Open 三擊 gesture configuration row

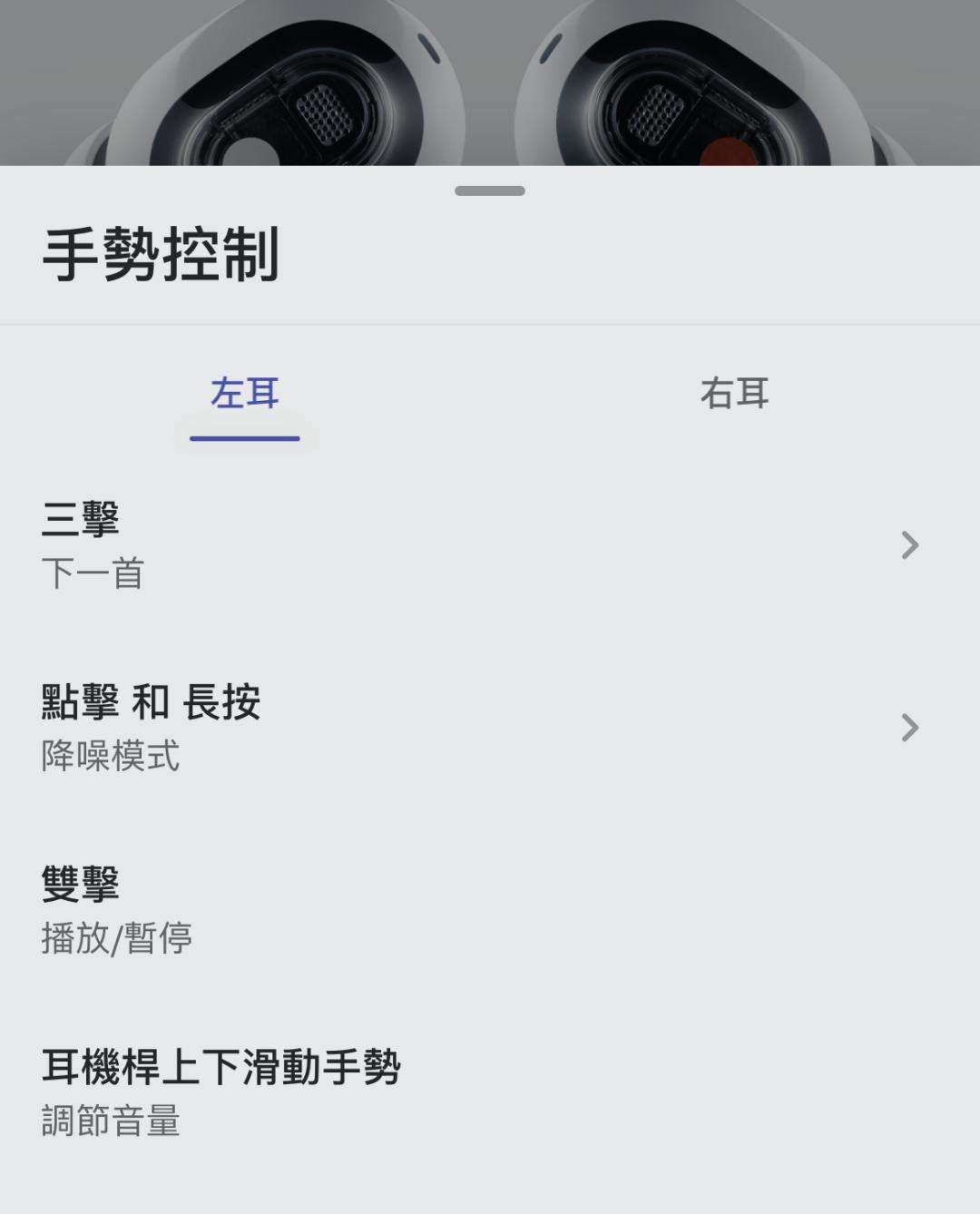454,544
